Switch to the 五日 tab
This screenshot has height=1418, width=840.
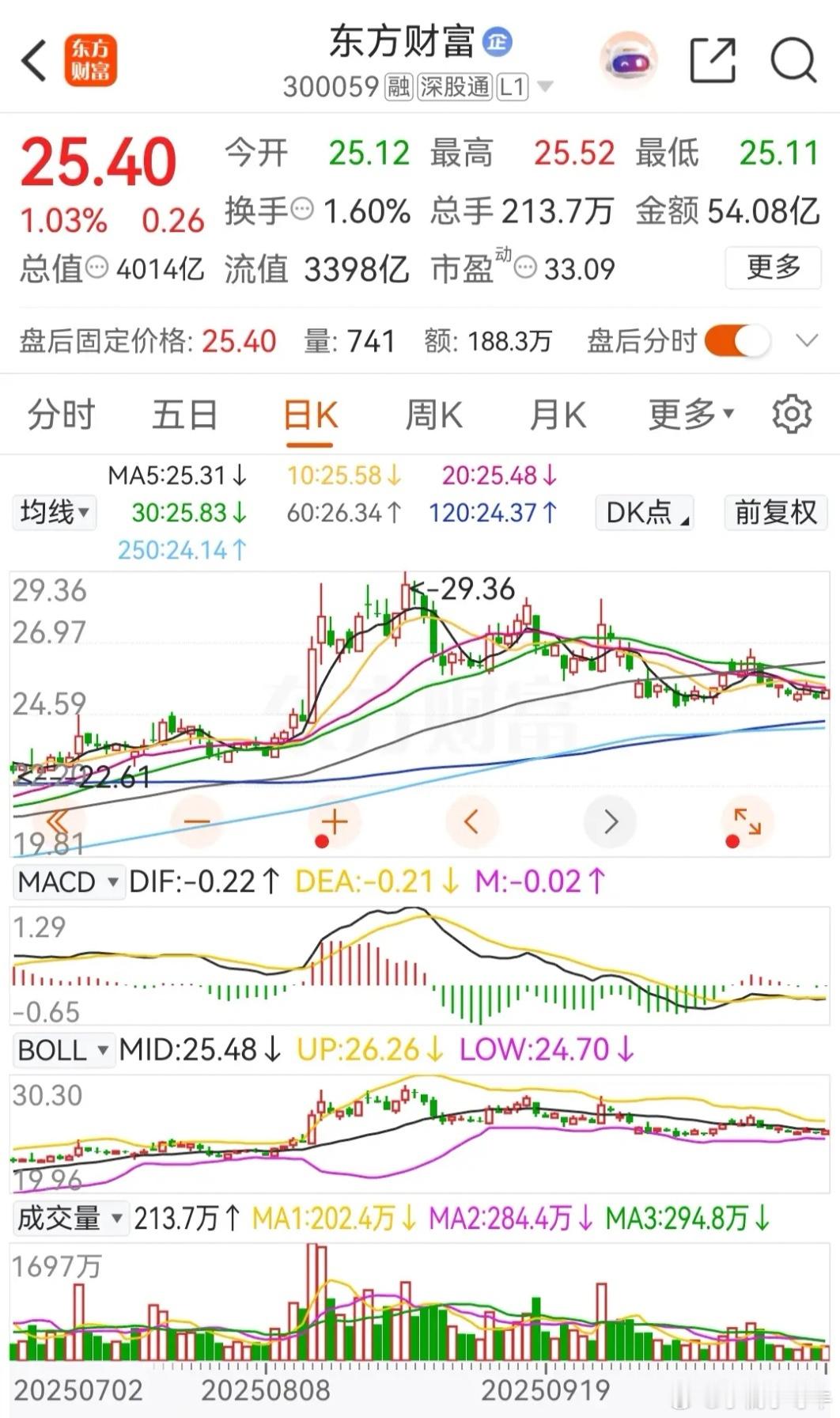click(x=184, y=415)
